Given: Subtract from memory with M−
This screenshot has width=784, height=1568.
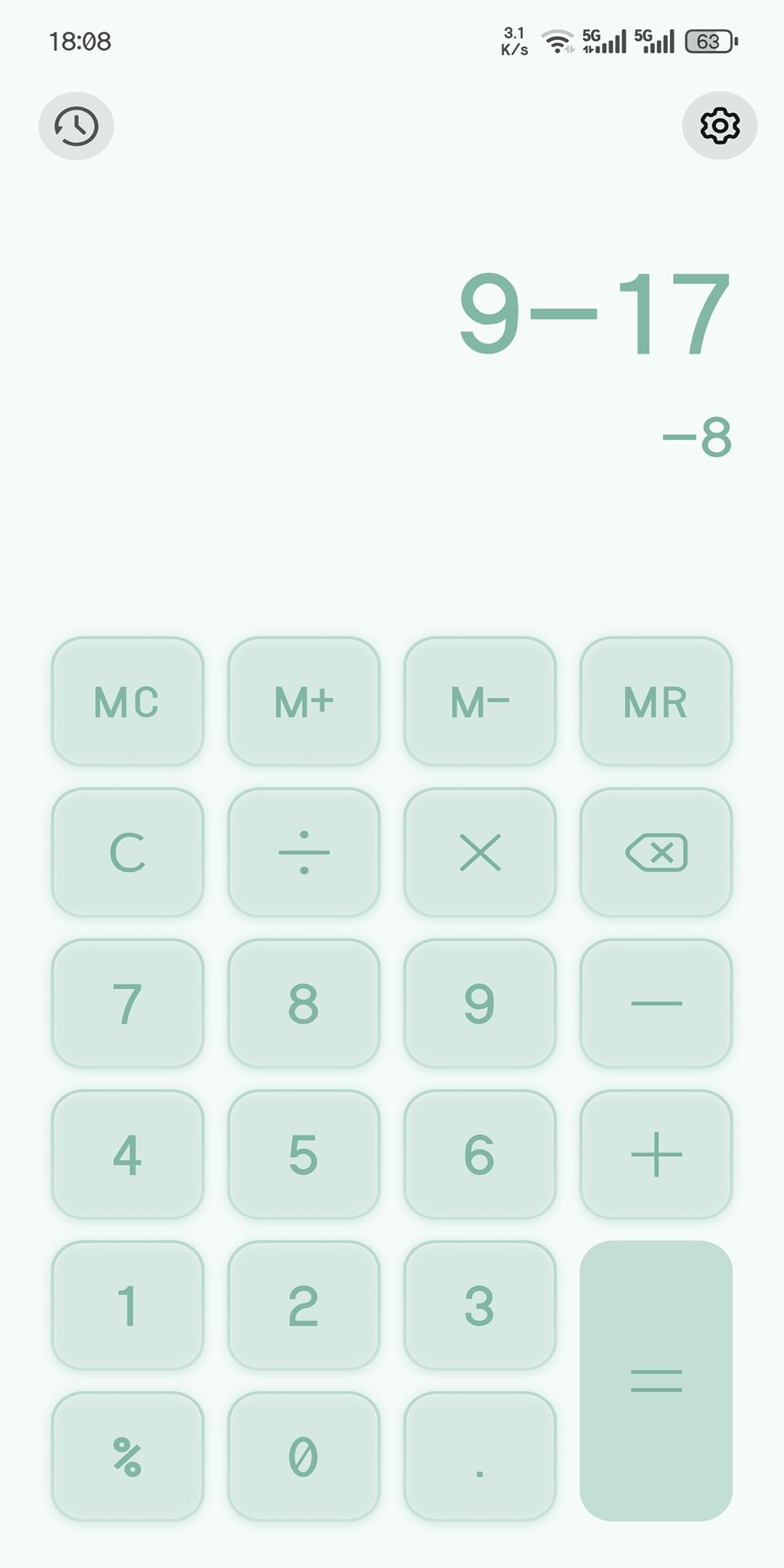Looking at the screenshot, I should [x=481, y=701].
